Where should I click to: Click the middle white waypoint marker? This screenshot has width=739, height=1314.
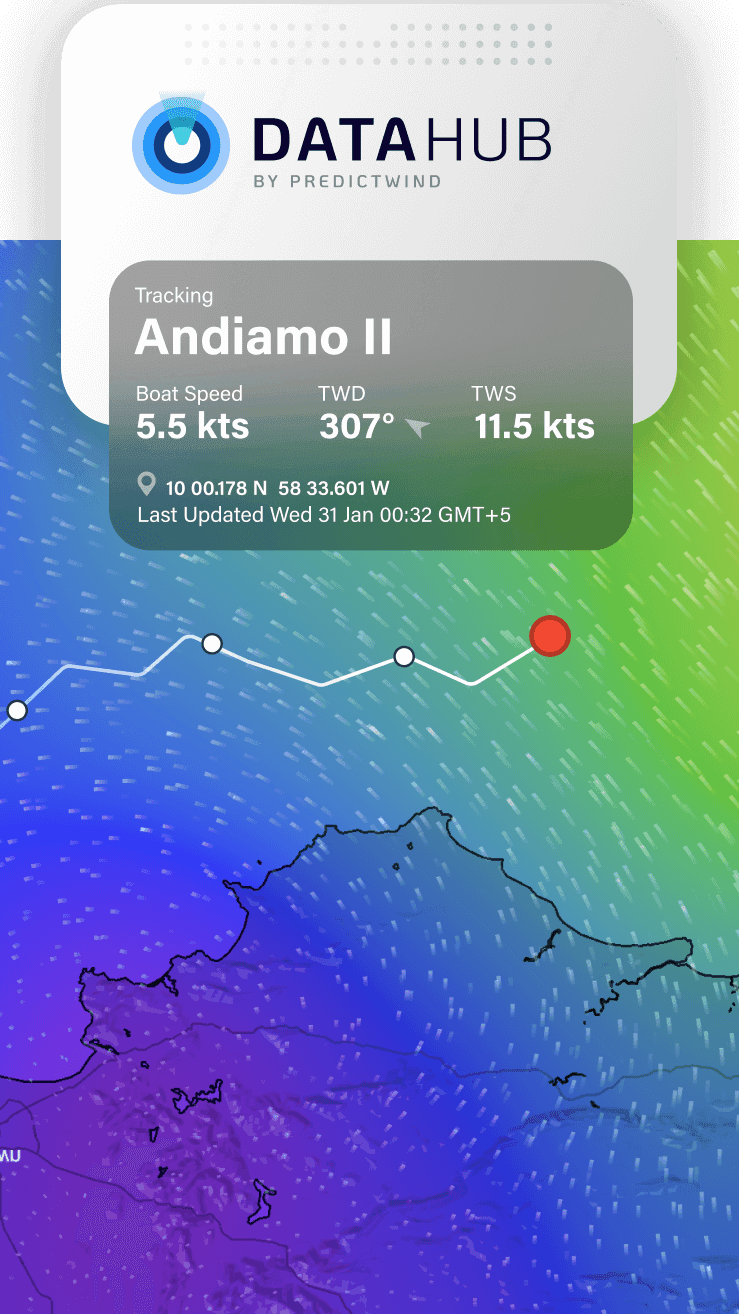(x=211, y=644)
